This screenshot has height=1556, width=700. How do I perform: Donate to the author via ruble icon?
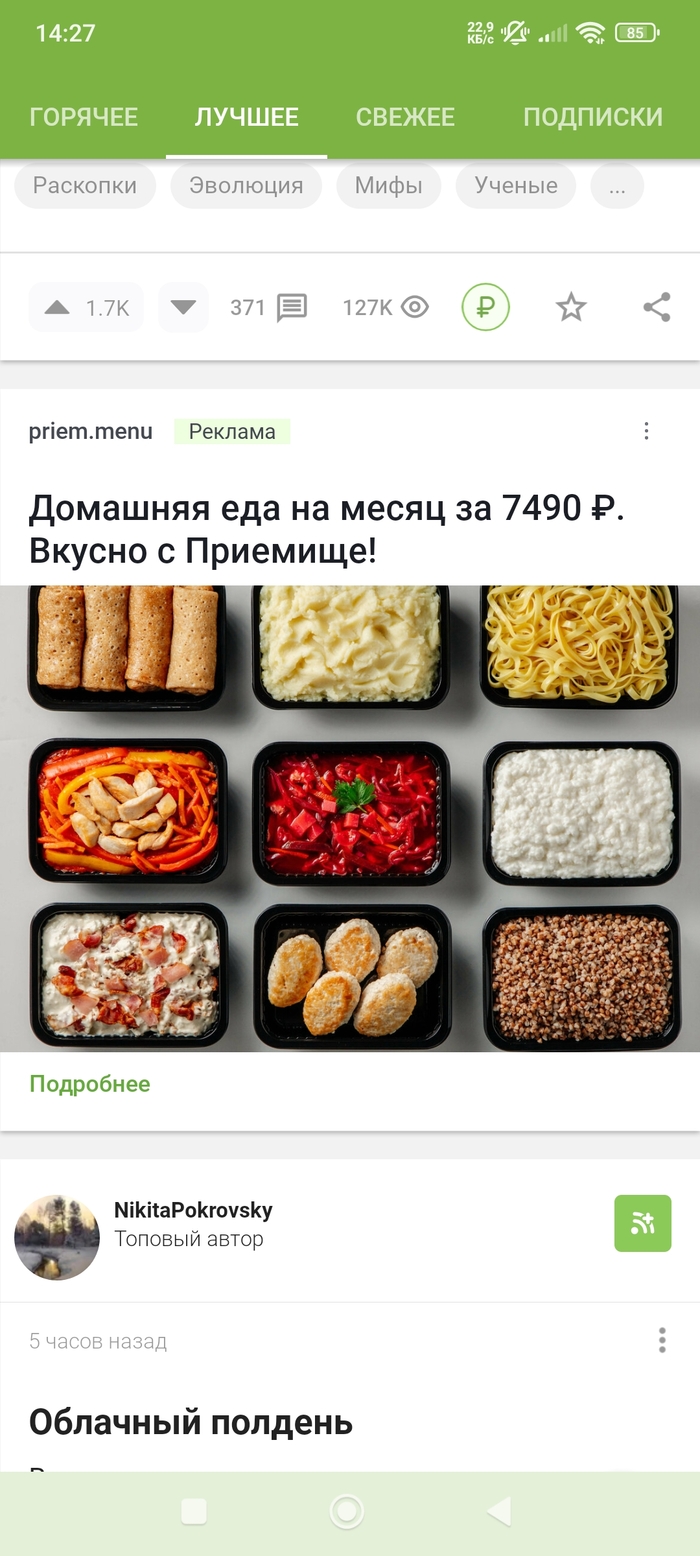[485, 307]
